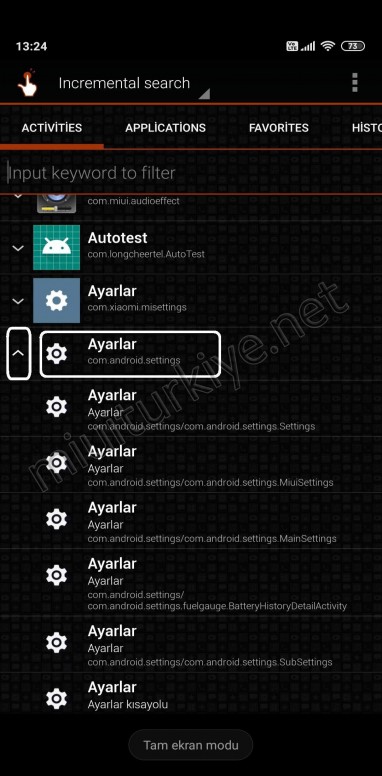Open the History tab

coord(367,128)
